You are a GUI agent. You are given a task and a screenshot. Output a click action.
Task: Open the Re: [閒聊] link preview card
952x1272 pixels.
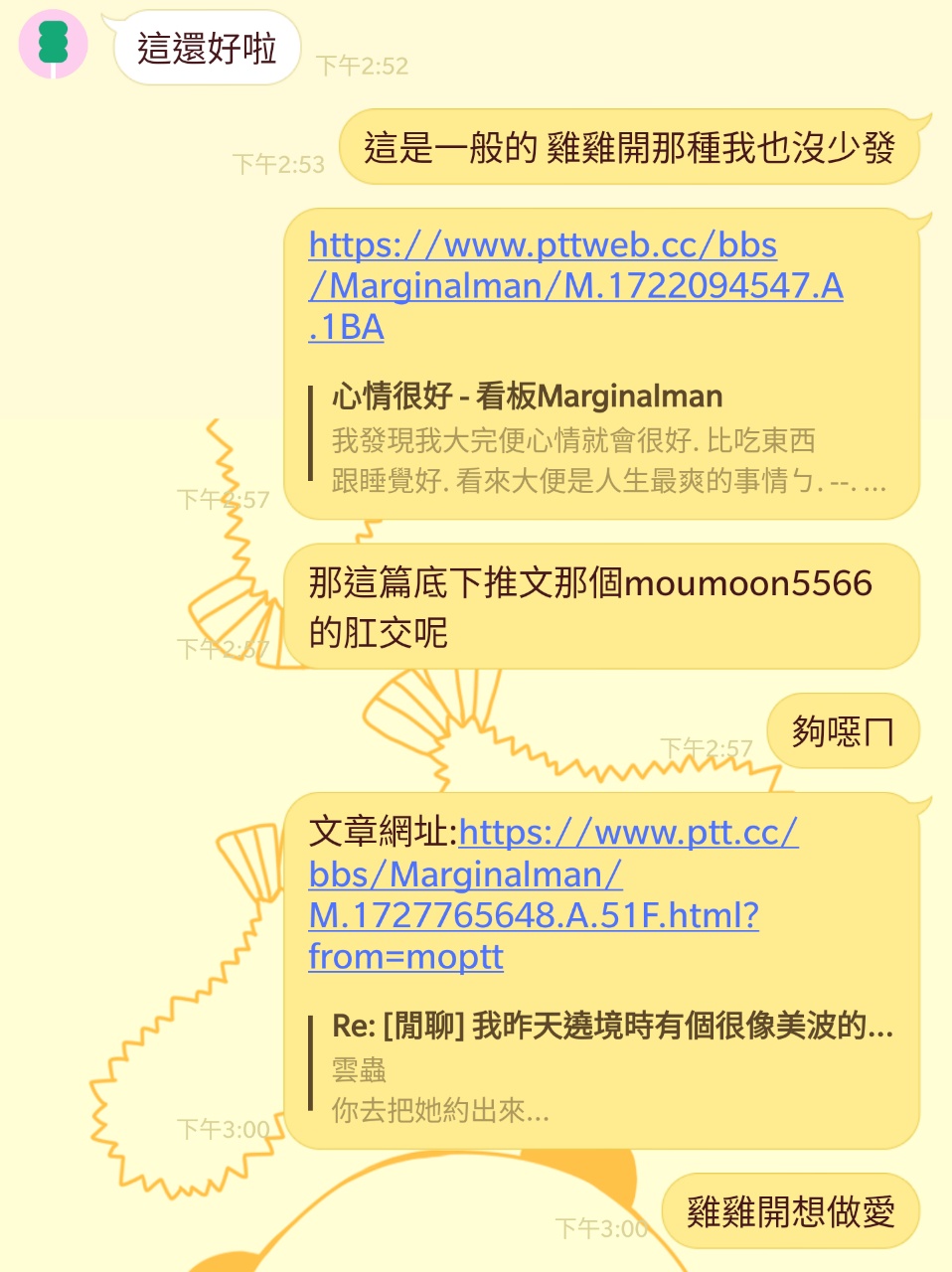[x=611, y=1067]
